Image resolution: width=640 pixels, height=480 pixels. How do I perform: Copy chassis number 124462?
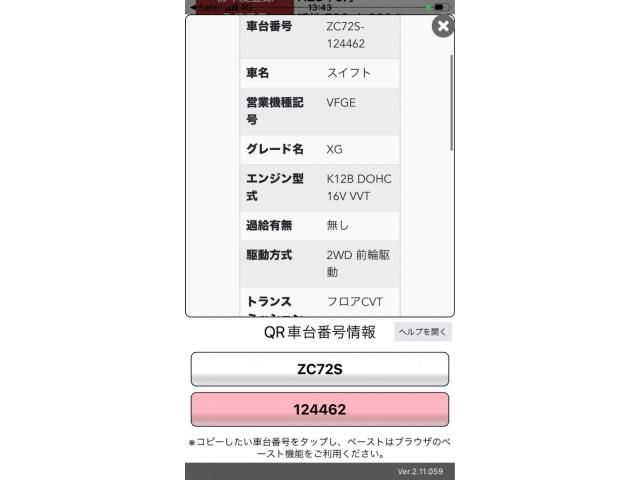tap(320, 409)
